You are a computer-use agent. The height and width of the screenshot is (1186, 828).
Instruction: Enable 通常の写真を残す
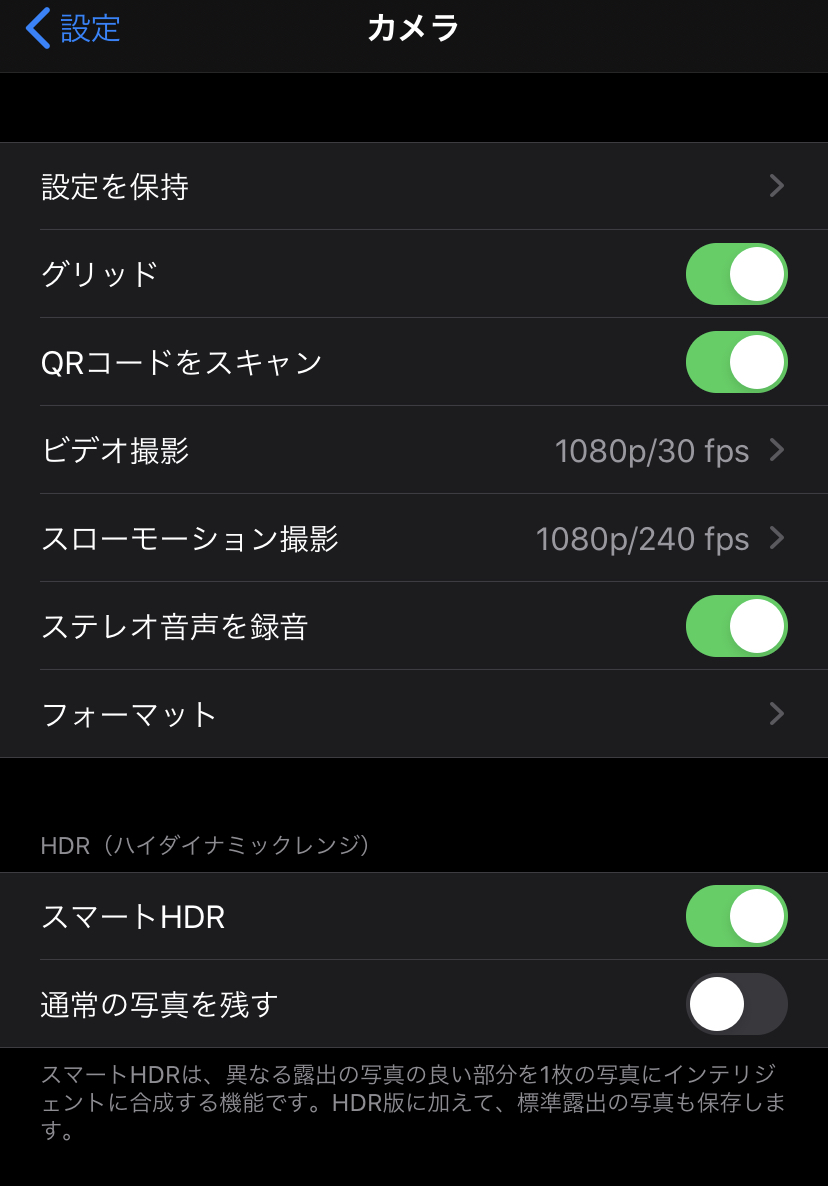pyautogui.click(x=736, y=1004)
